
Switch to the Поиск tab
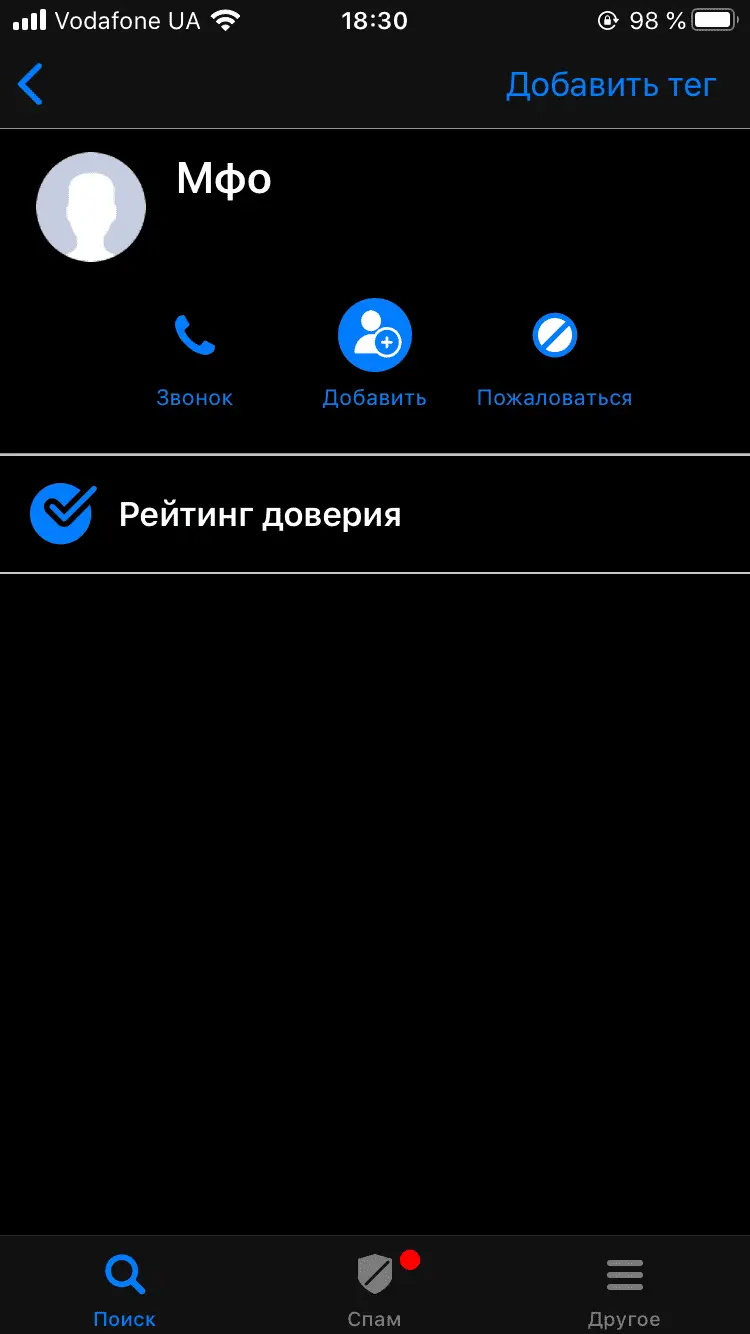(125, 1289)
